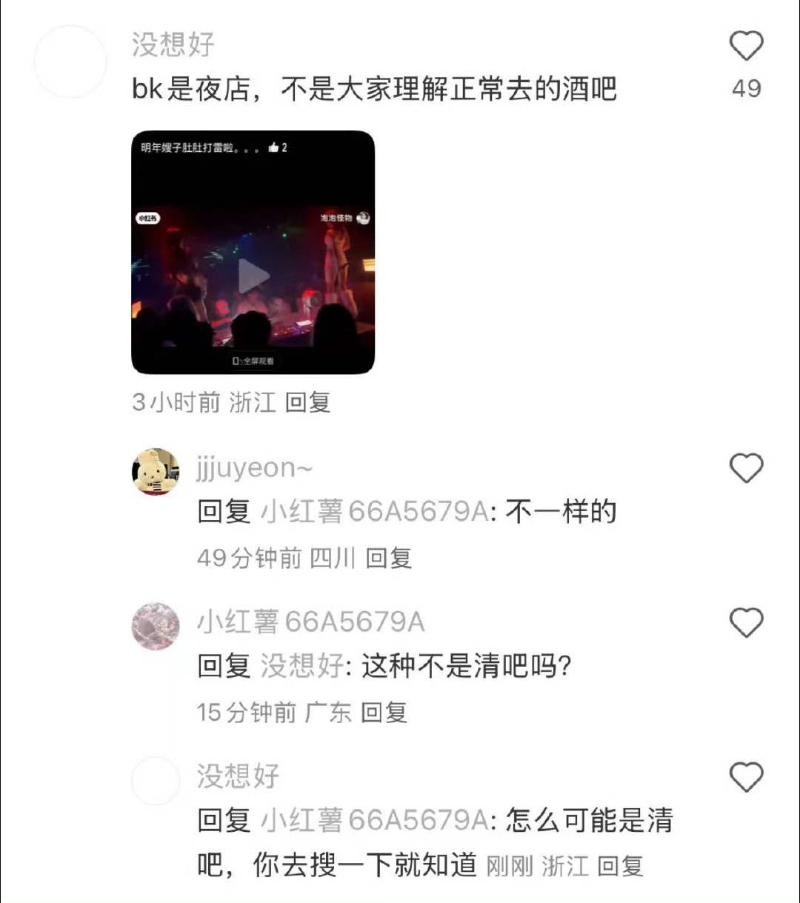Image resolution: width=800 pixels, height=903 pixels.
Task: Reply to jjjuyeon~'s 49分钟前 comment
Action: 388,558
